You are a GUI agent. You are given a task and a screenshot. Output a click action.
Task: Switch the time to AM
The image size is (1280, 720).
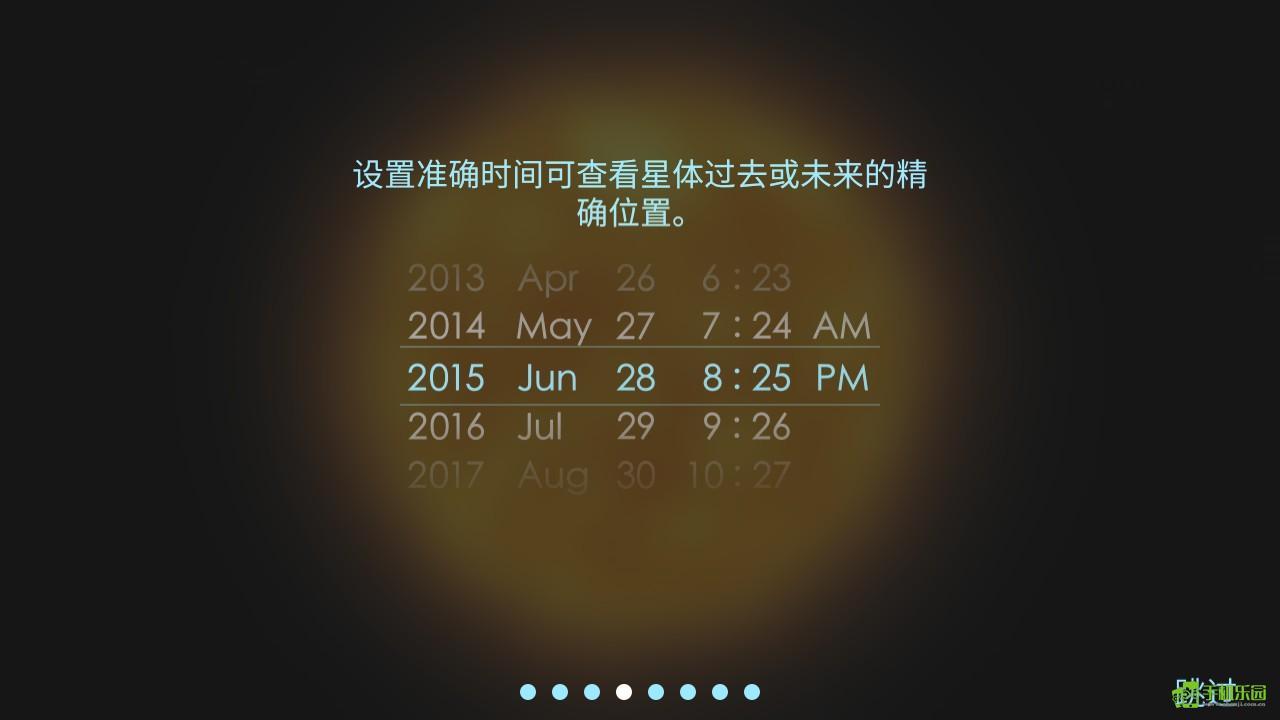(842, 326)
